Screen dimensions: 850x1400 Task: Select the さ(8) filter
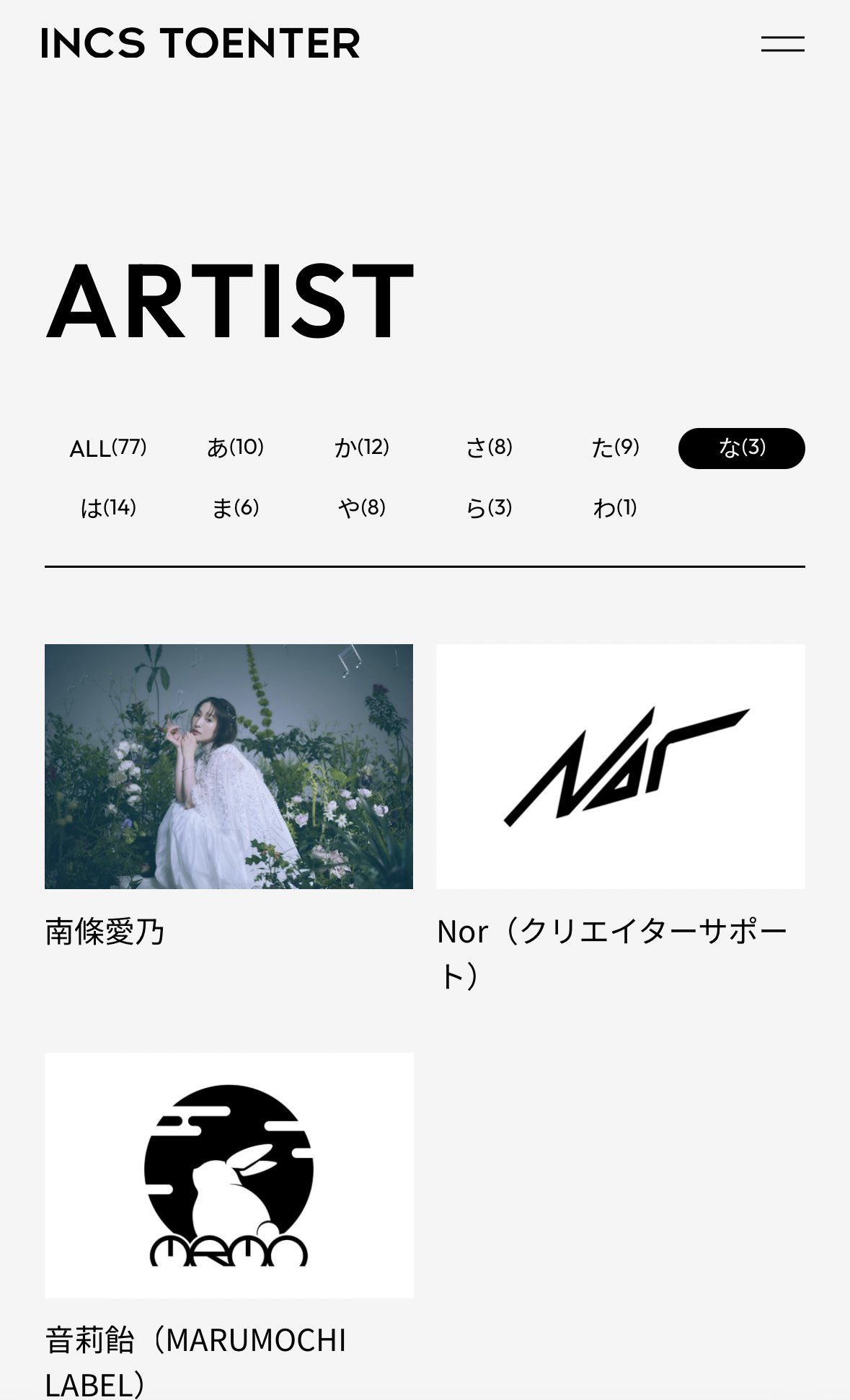489,448
